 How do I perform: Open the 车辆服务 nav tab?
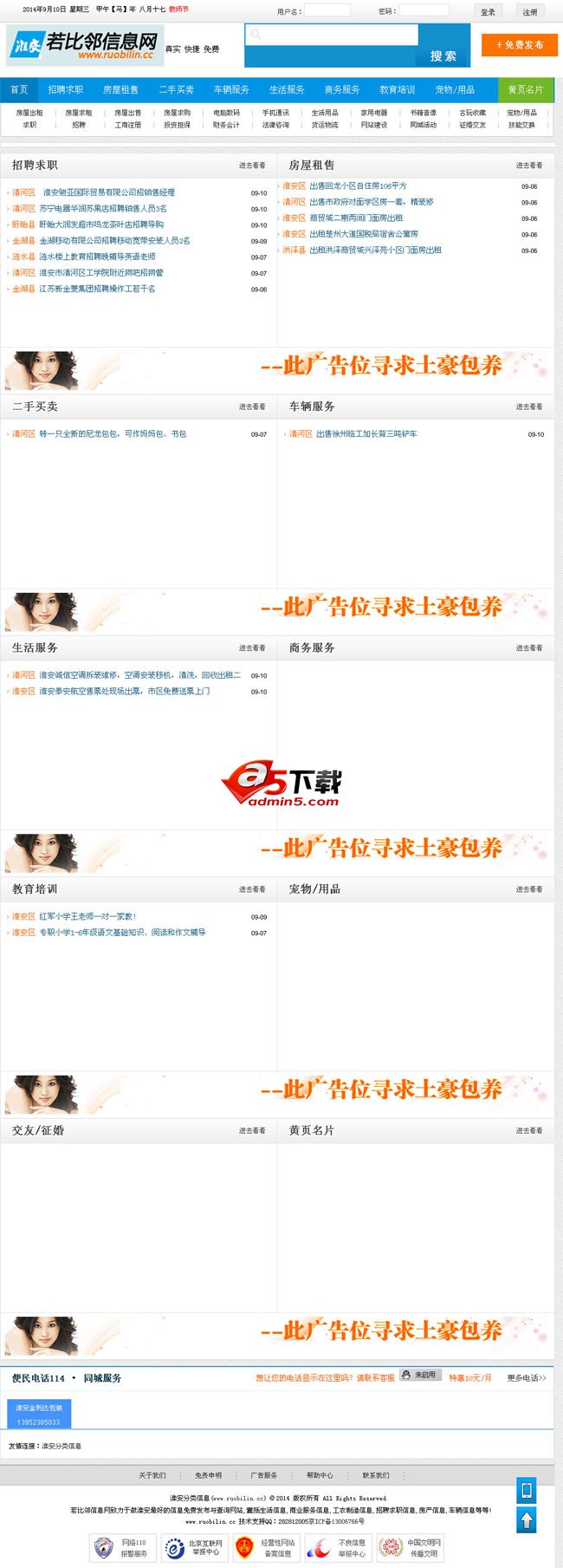[x=231, y=89]
